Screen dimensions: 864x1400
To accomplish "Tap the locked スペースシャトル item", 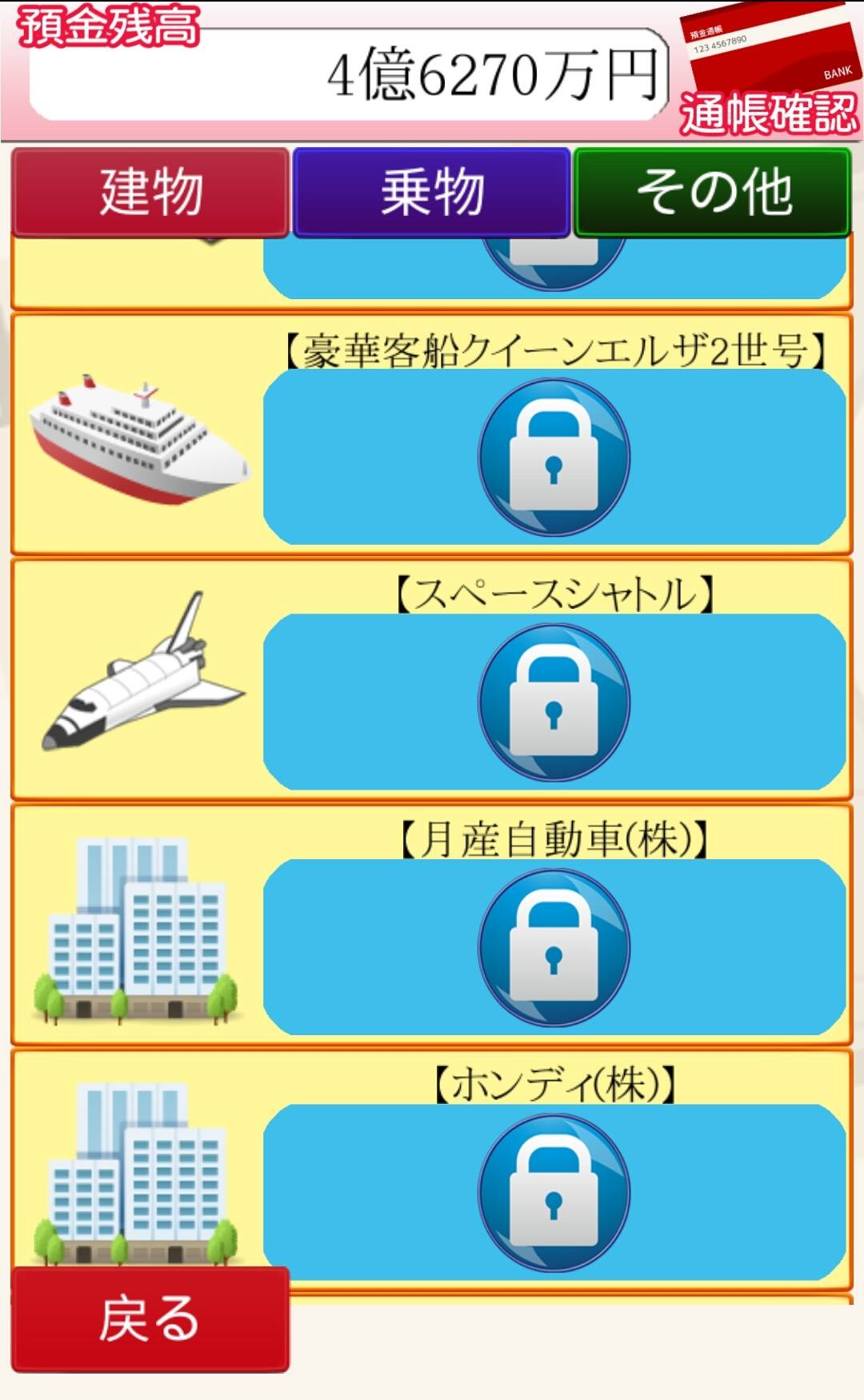I will tap(554, 702).
